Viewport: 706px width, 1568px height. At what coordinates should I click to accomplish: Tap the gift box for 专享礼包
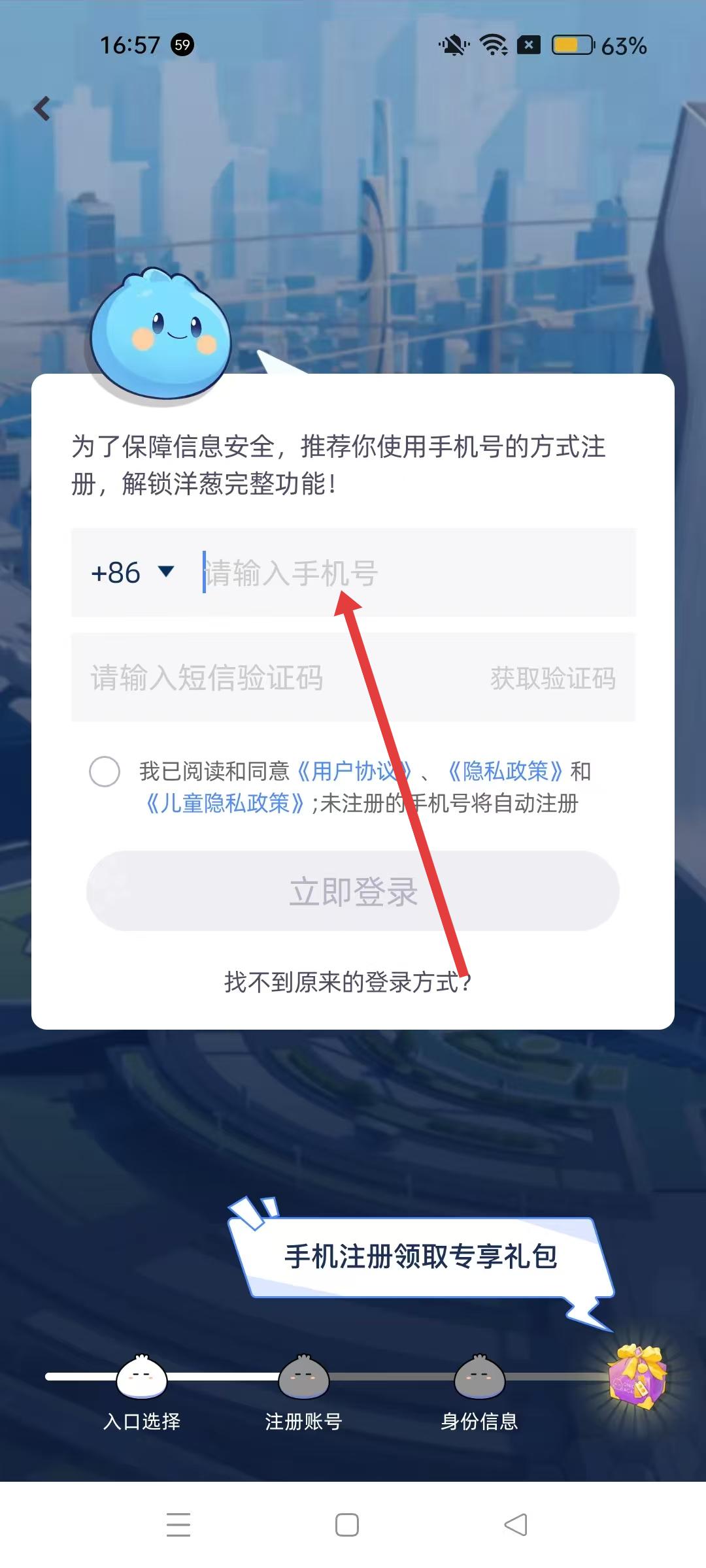click(x=637, y=1377)
